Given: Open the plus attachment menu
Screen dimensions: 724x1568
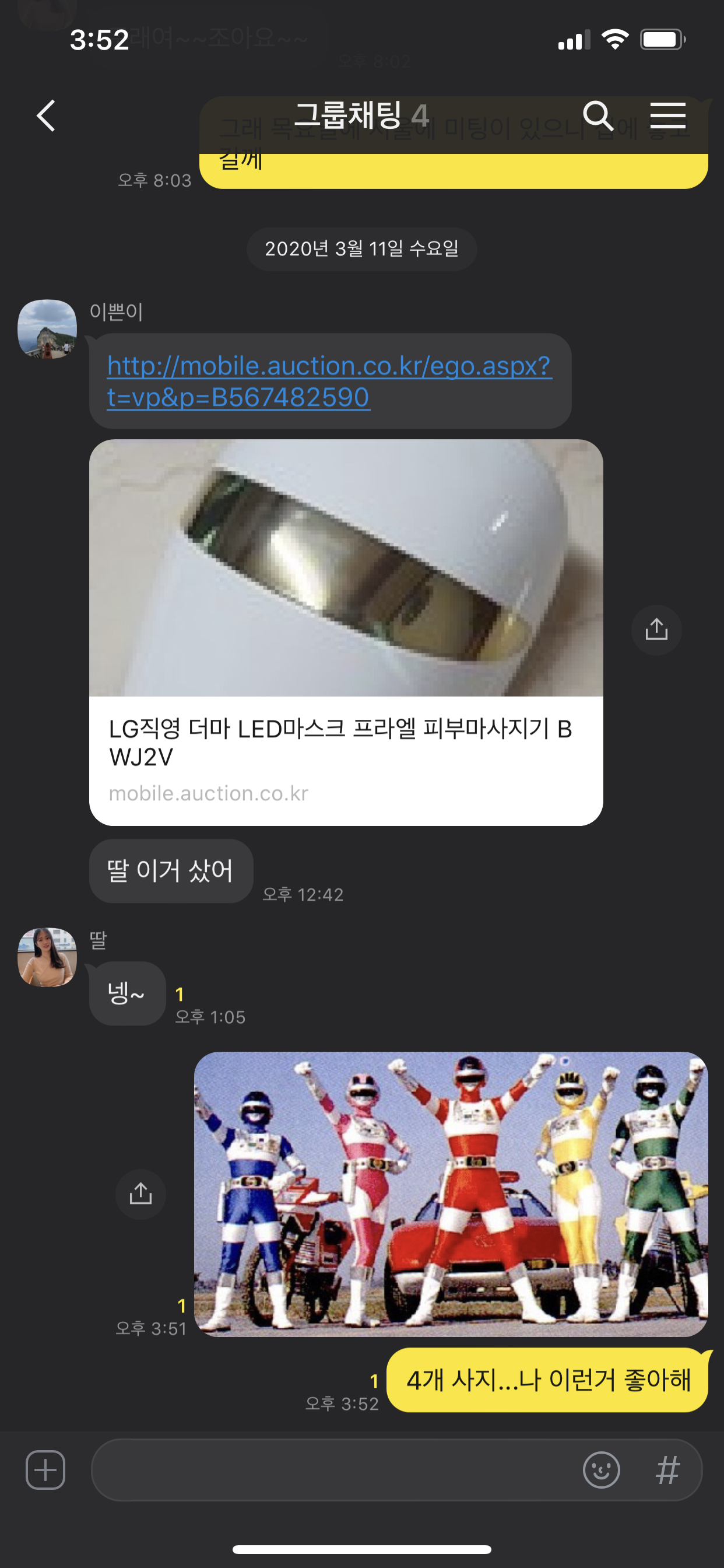Looking at the screenshot, I should pyautogui.click(x=45, y=1470).
